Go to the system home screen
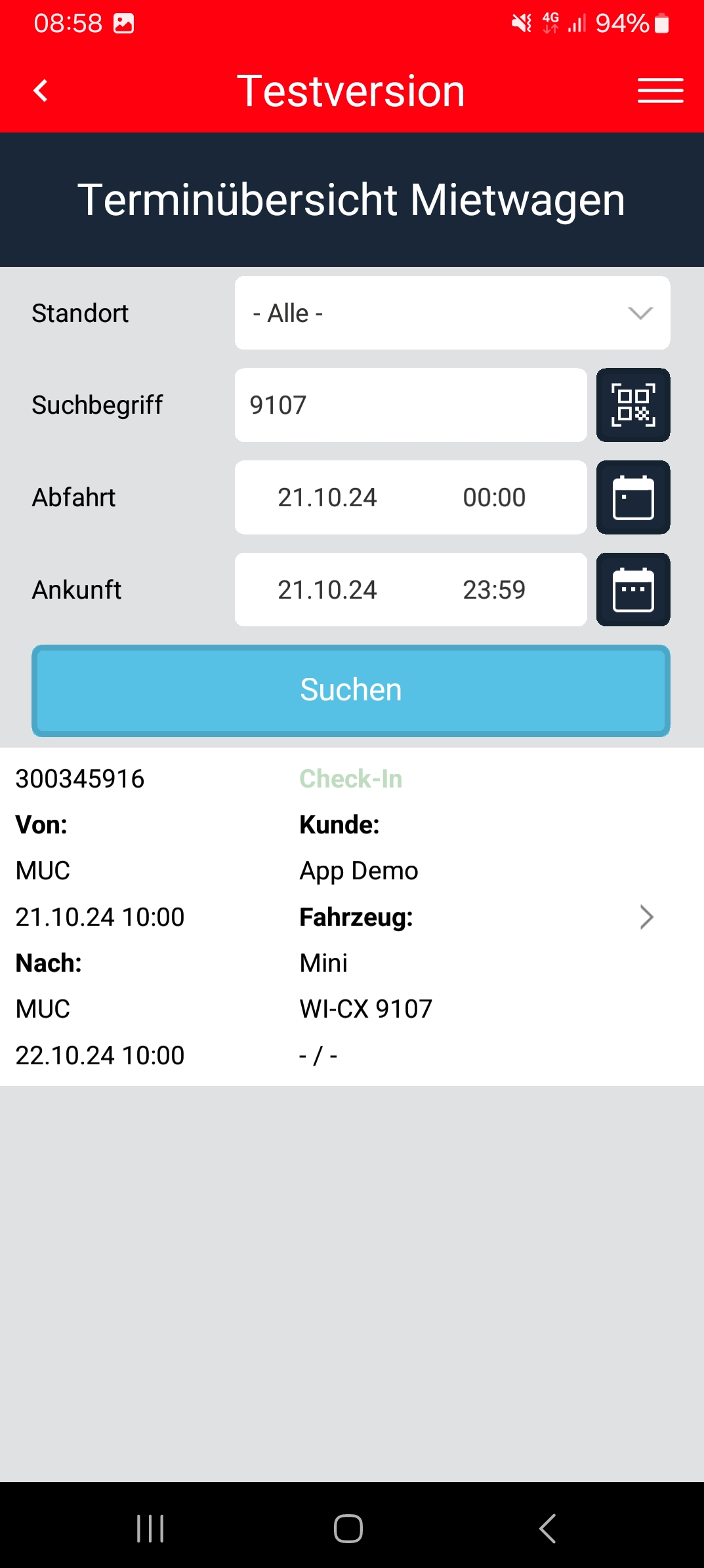The width and height of the screenshot is (704, 1568). tap(348, 1529)
